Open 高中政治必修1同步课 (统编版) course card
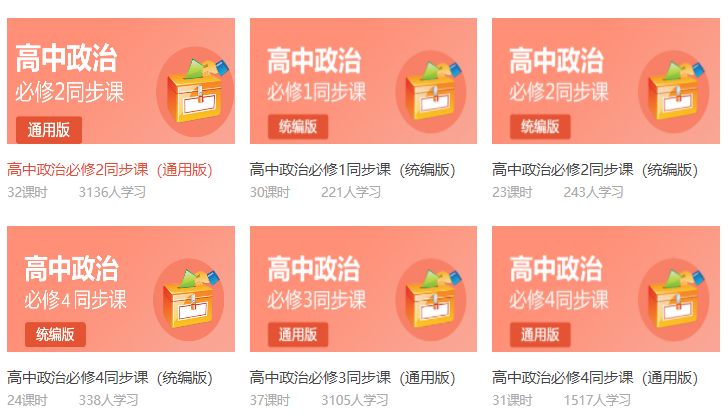This screenshot has width=728, height=418. (x=363, y=81)
